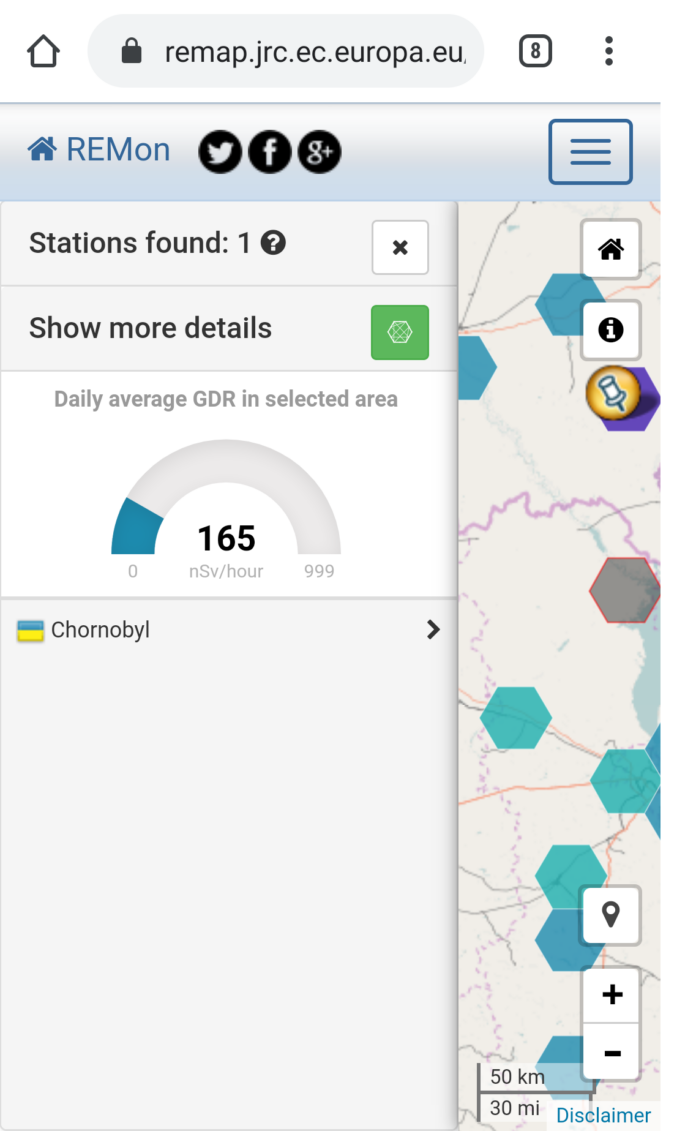Tap the yellow pushpin button
This screenshot has height=1131, width=696.
point(612,393)
